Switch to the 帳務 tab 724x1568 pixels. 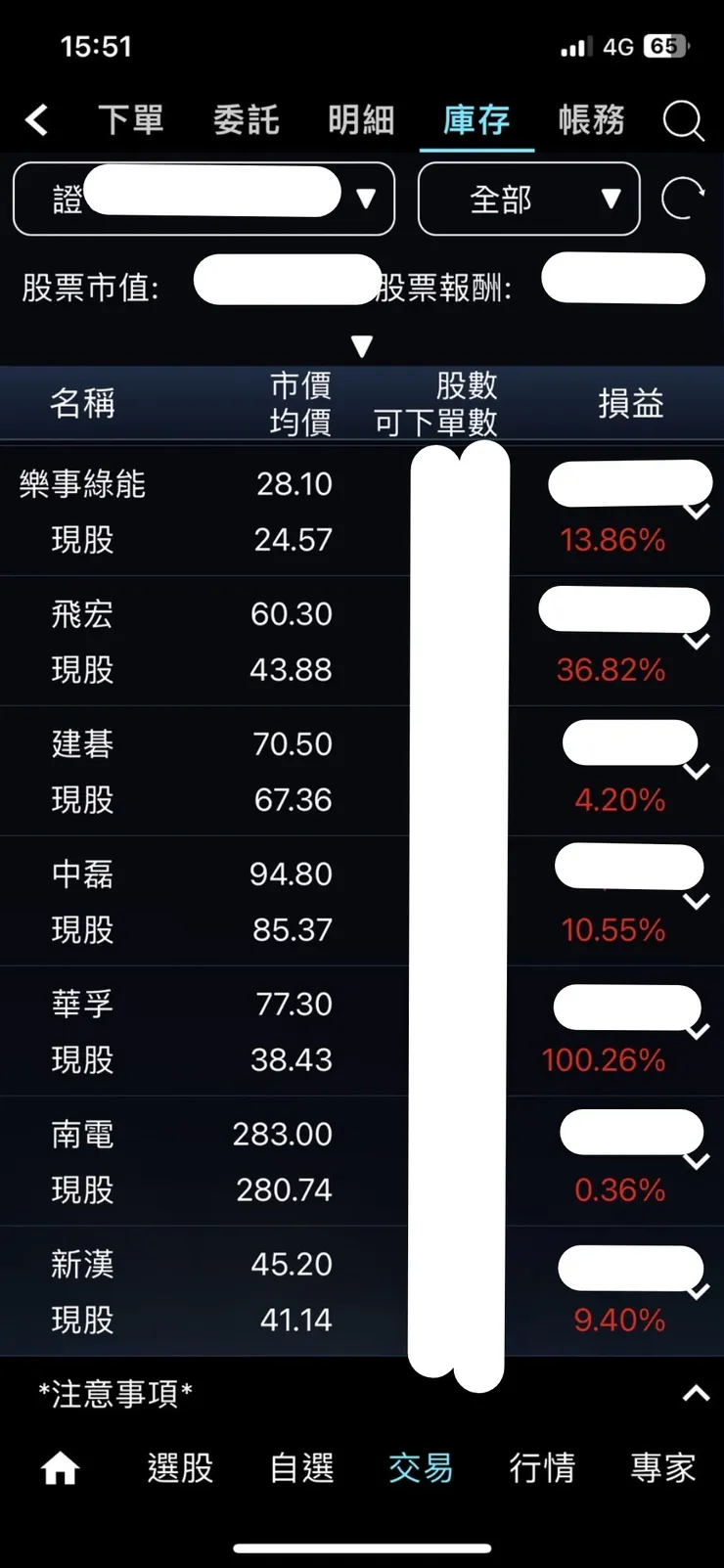pyautogui.click(x=591, y=120)
